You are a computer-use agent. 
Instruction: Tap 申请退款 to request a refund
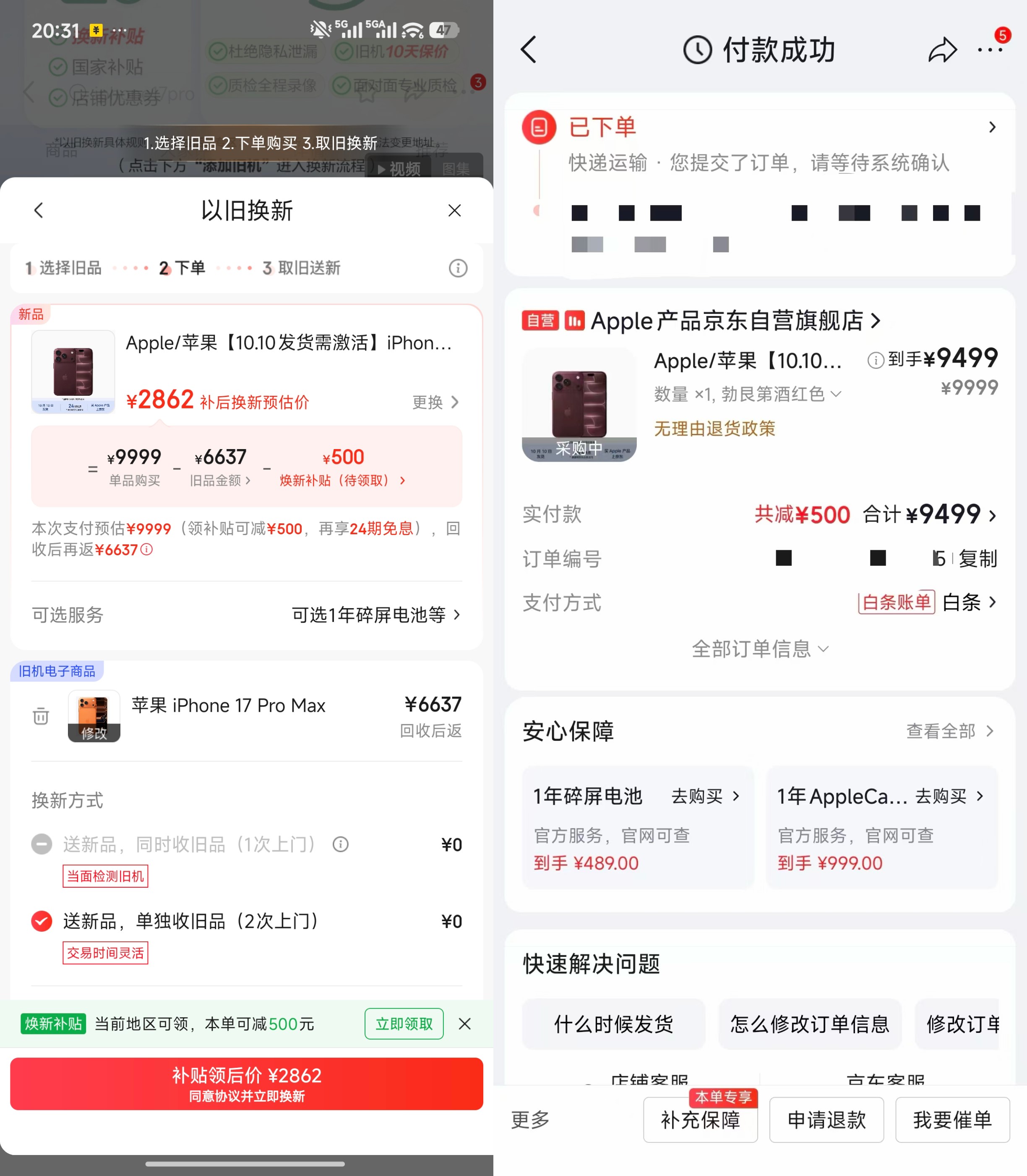coord(826,1120)
